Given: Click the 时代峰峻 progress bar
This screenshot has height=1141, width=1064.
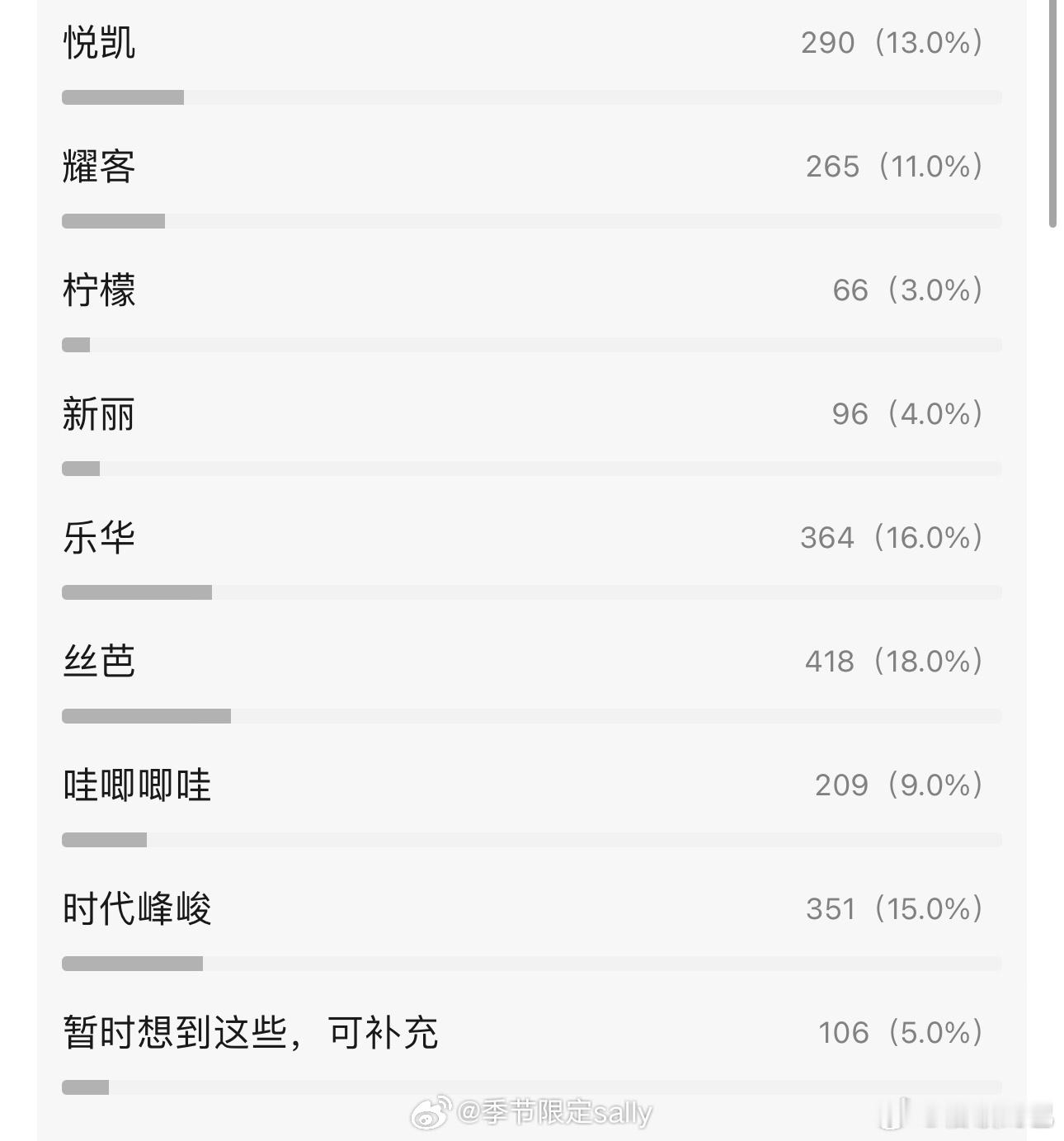Looking at the screenshot, I should coord(528,962).
